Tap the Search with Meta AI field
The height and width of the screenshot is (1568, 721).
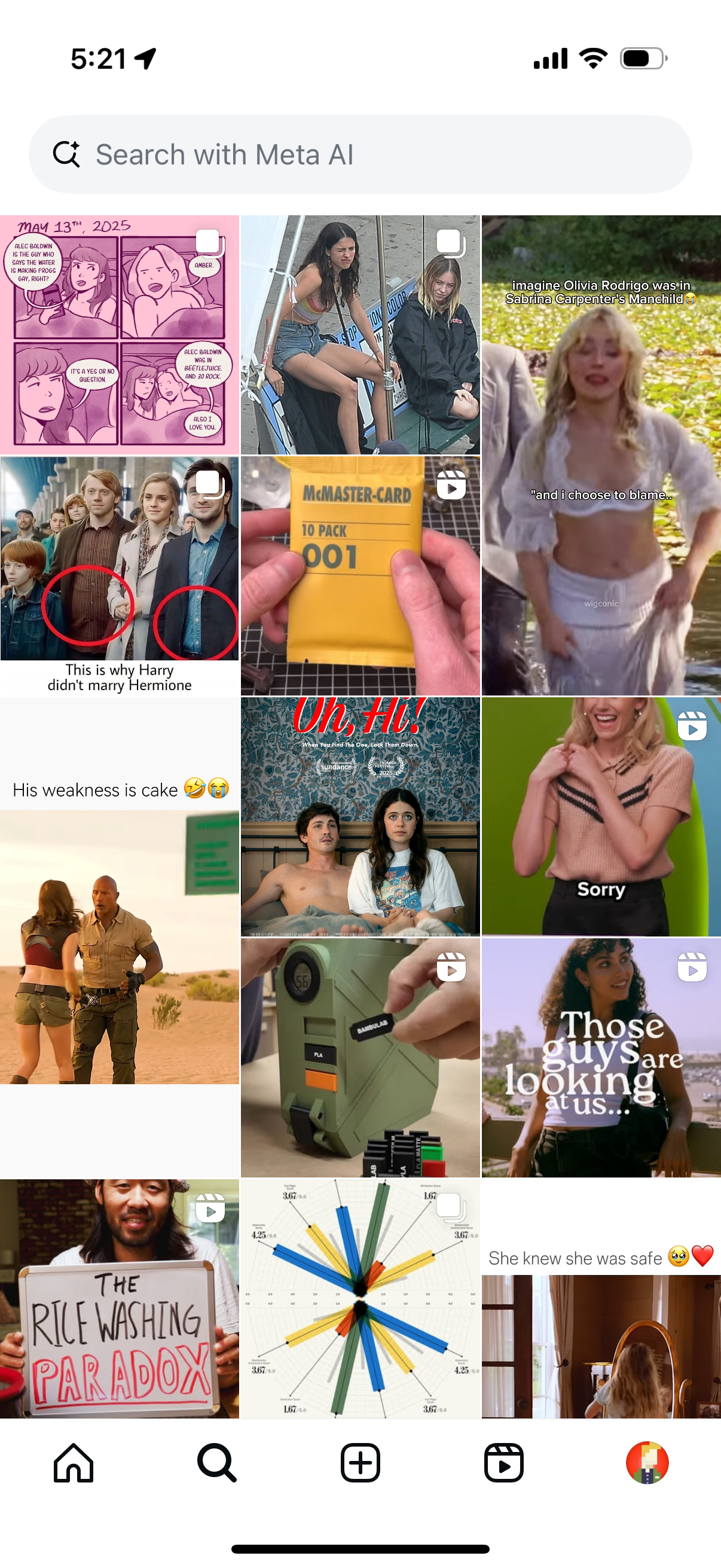[360, 155]
